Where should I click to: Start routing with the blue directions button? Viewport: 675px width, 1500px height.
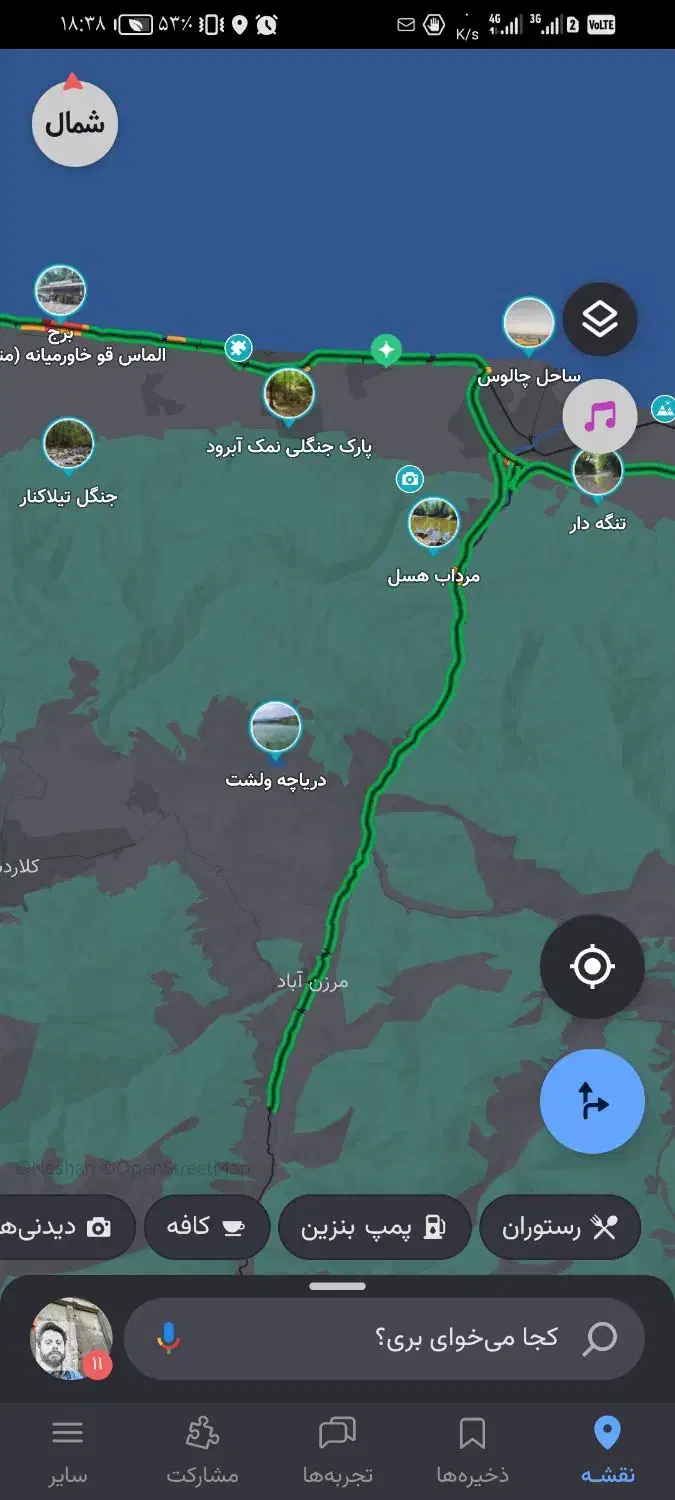[x=592, y=1101]
